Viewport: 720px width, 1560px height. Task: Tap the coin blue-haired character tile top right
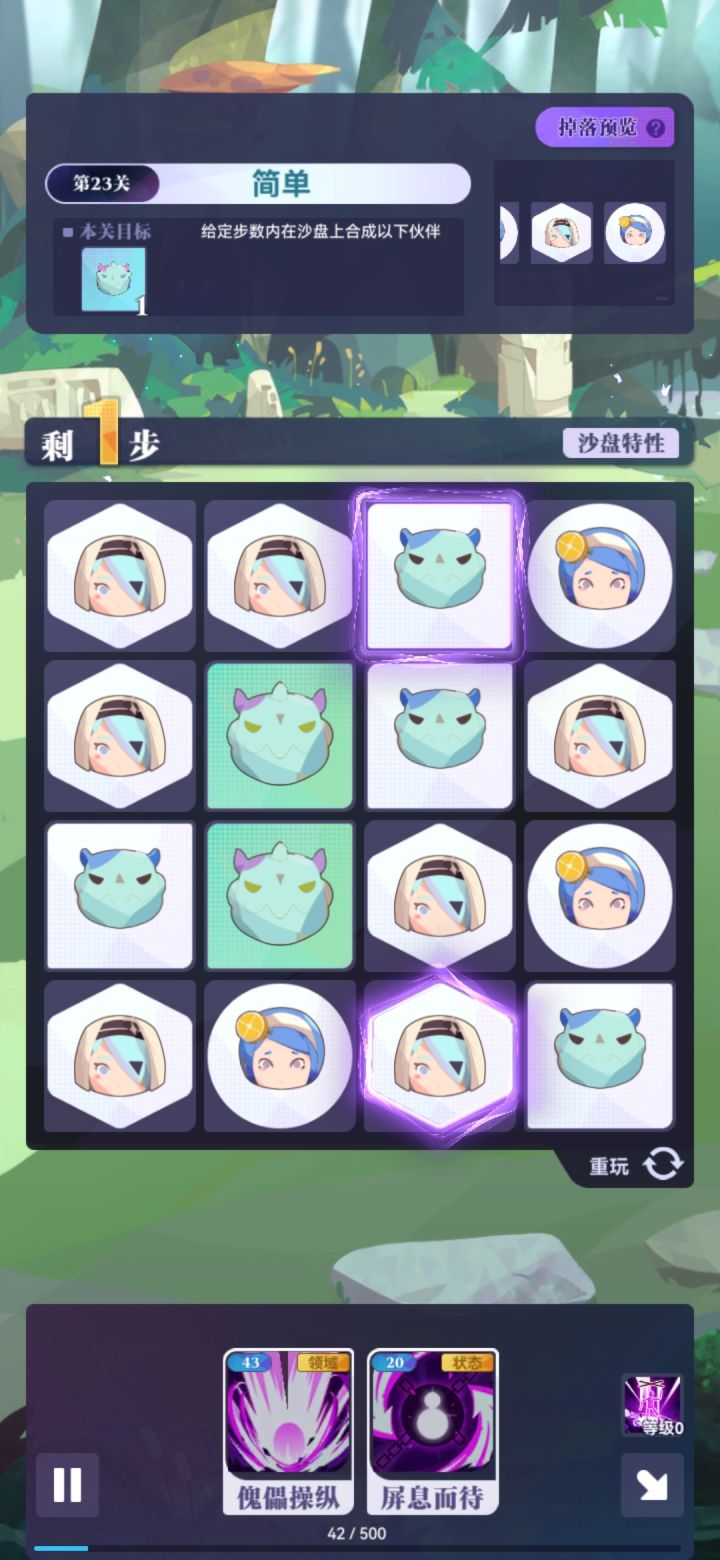599,575
